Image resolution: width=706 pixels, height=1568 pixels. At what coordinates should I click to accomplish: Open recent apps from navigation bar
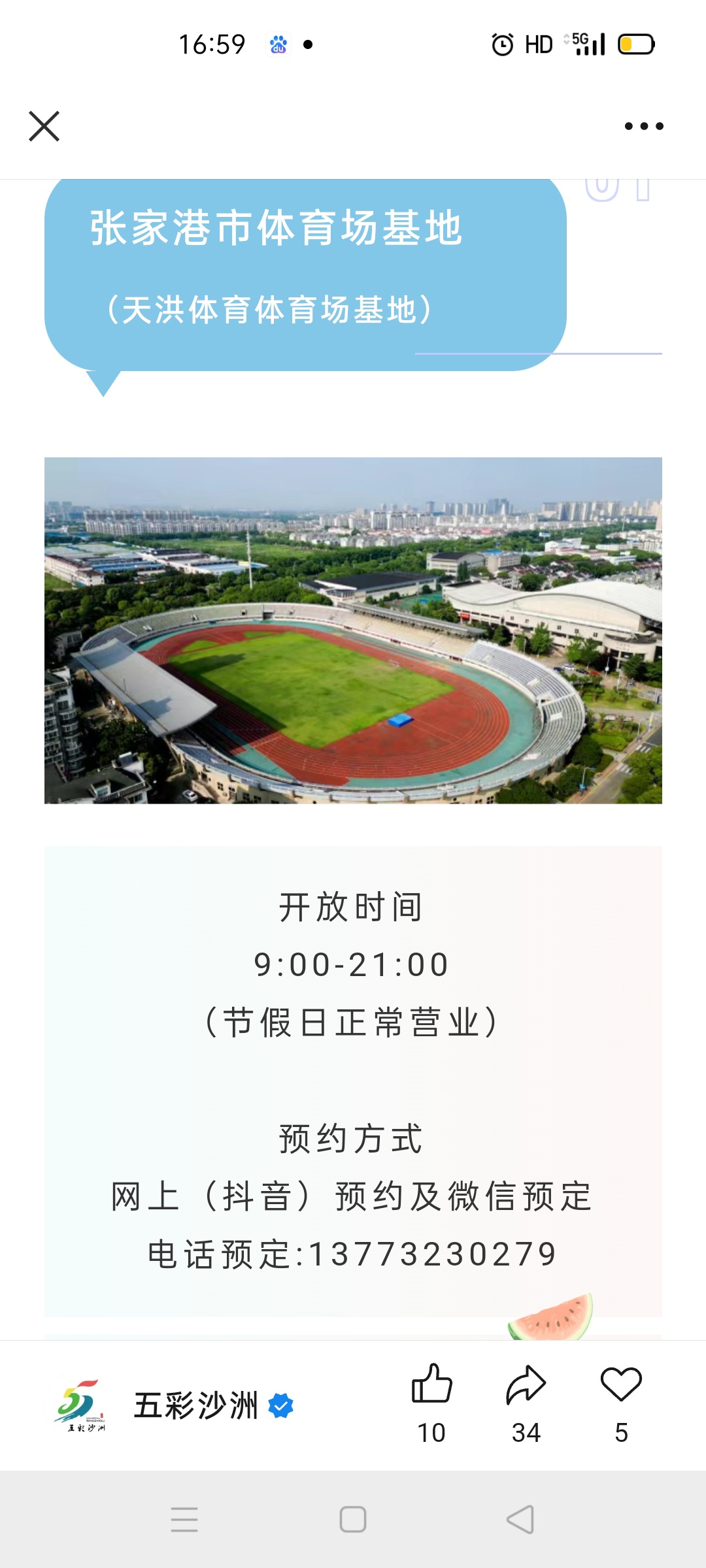pyautogui.click(x=184, y=1519)
